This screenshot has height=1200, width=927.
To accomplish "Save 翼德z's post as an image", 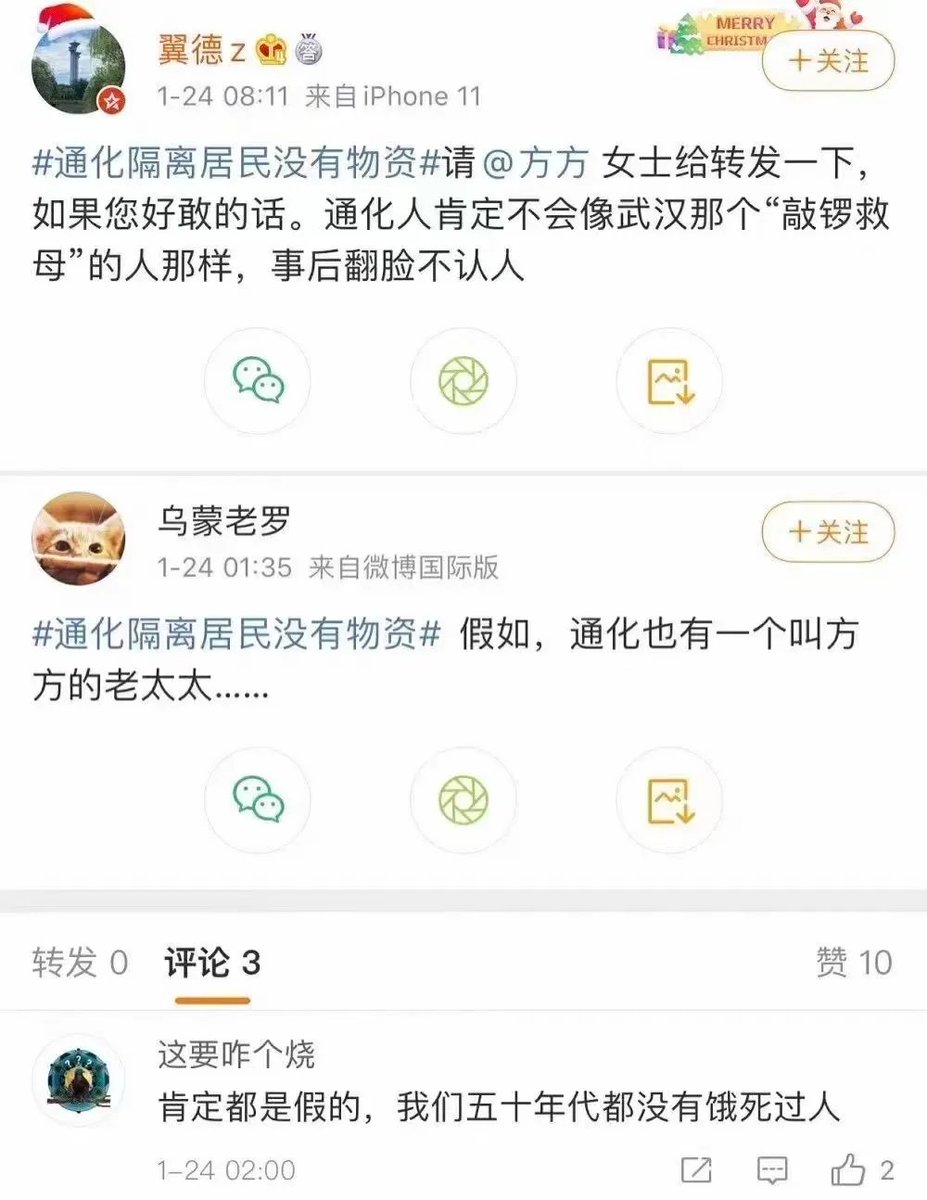I will coord(669,381).
